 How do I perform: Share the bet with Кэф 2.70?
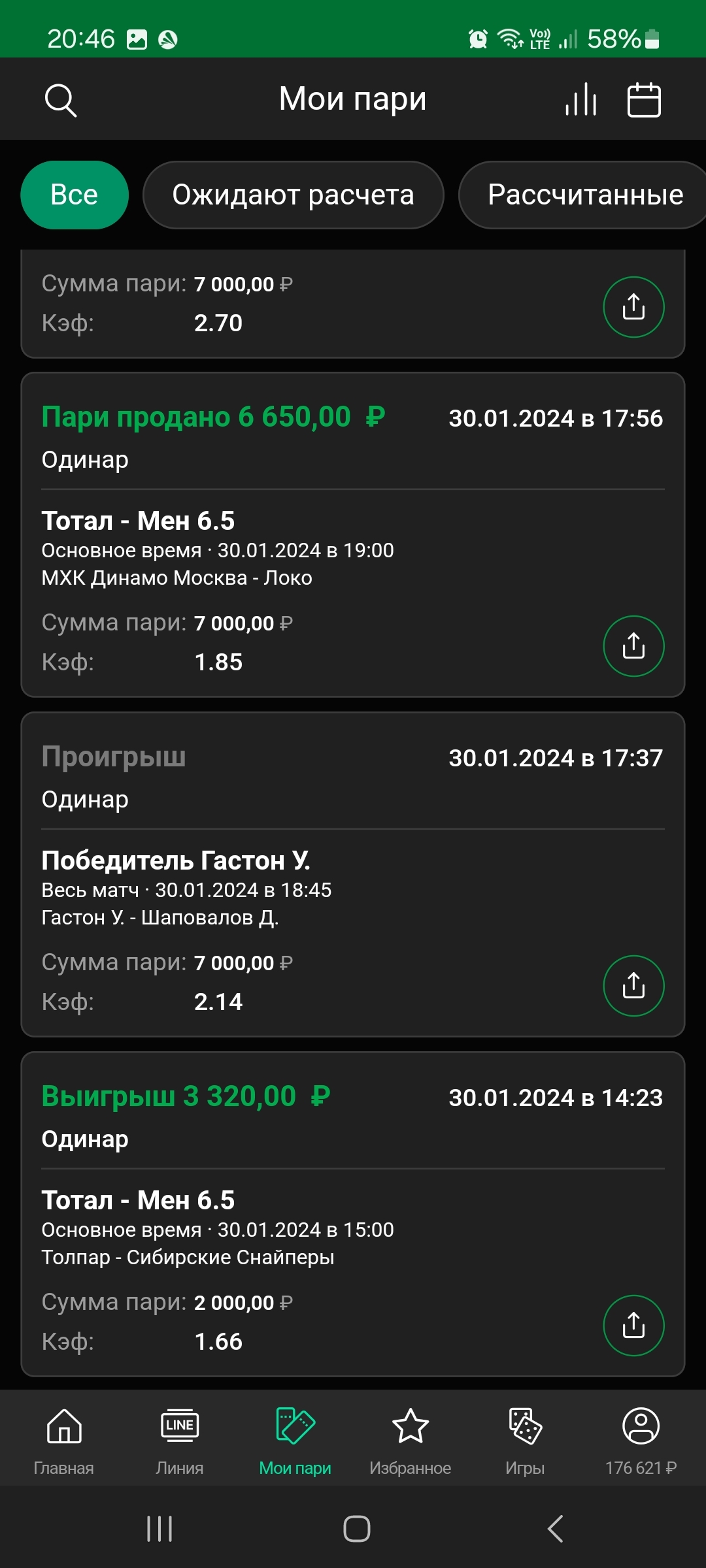(x=633, y=307)
